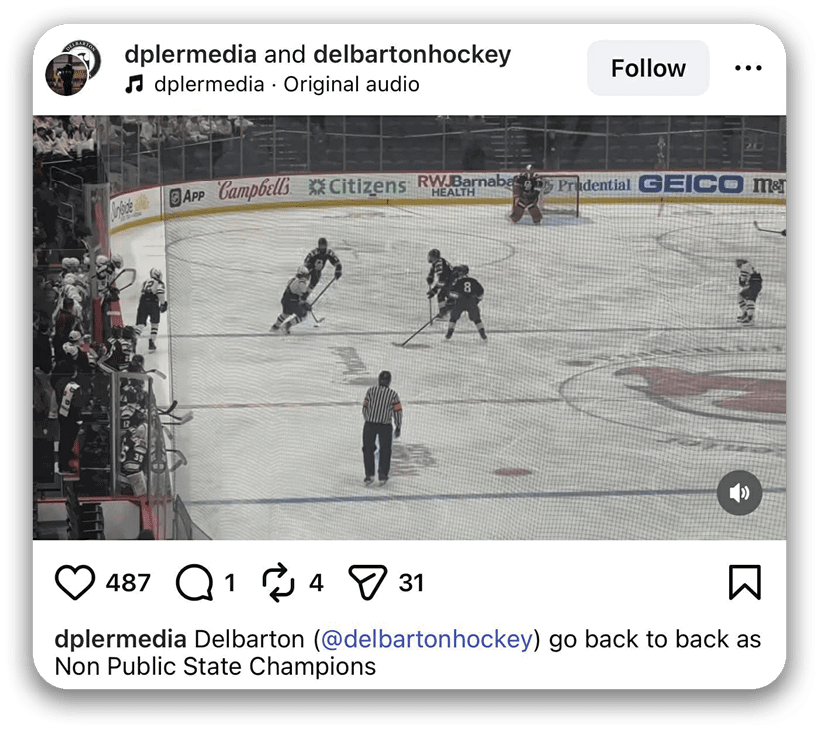Open the profile picture avatar
This screenshot has height=731, width=819.
coord(73,68)
